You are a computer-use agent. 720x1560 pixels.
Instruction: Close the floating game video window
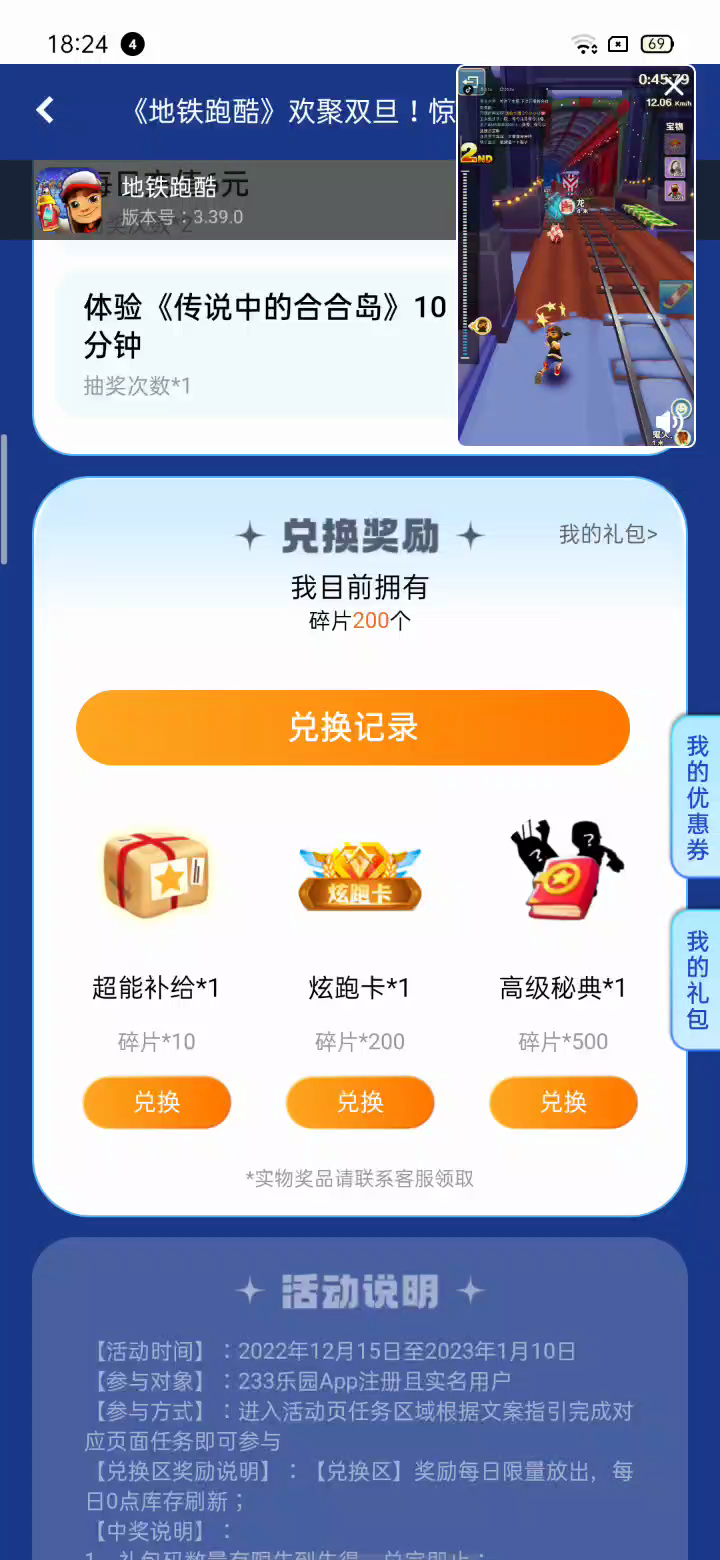pos(675,85)
